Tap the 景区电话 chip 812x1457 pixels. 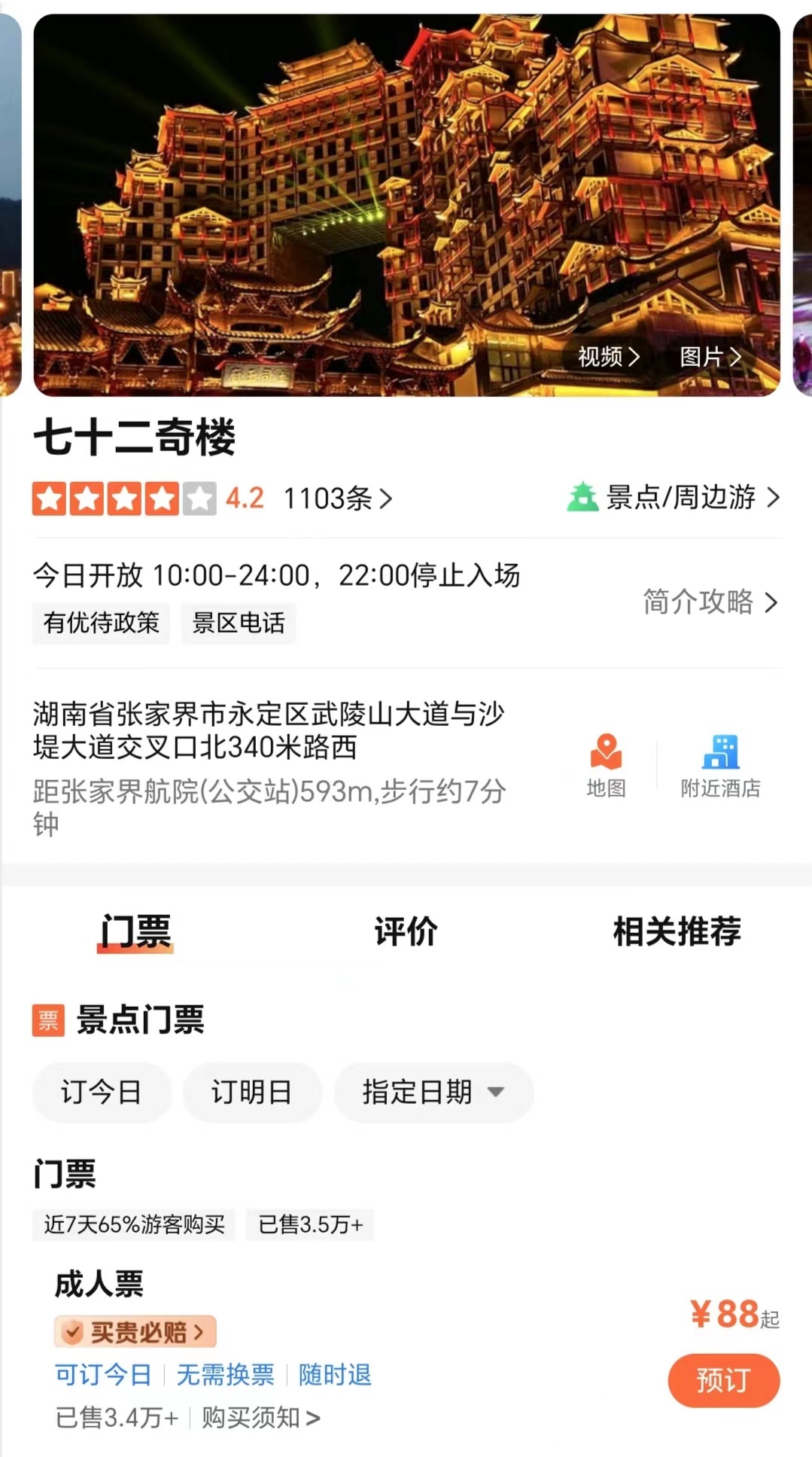point(239,623)
